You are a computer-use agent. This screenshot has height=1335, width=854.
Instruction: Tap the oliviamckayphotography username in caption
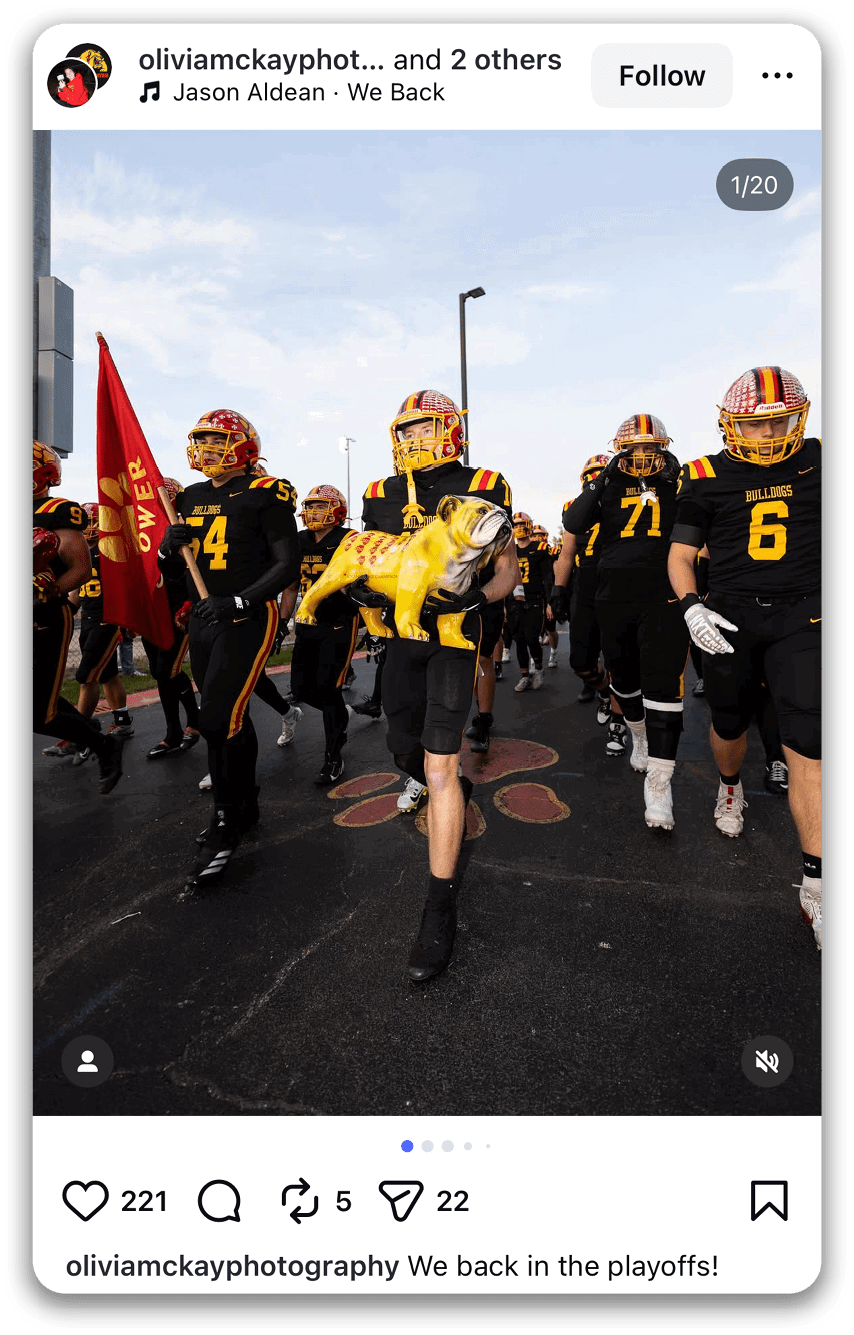pos(232,1266)
